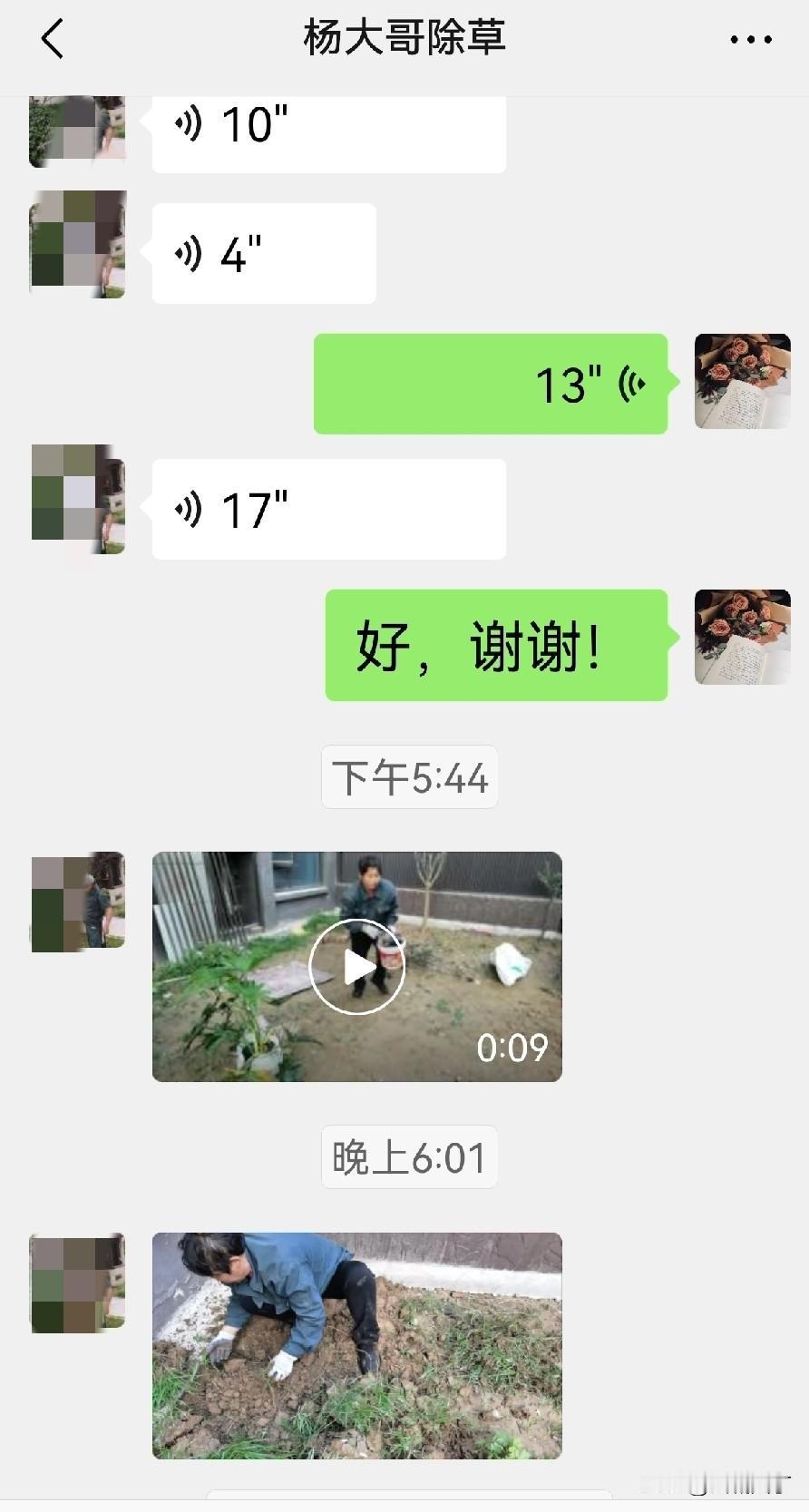Play the 4 second voice message

[x=263, y=254]
